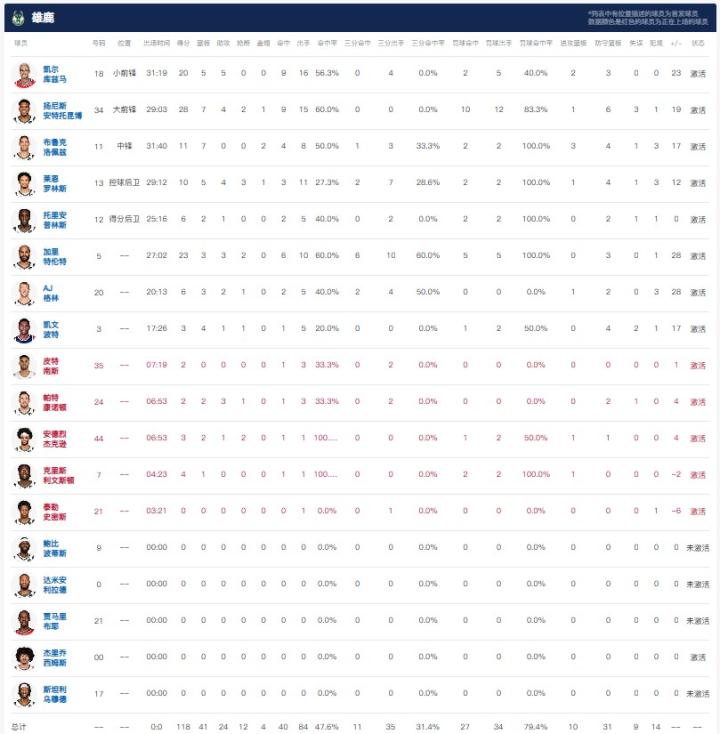View 凯文·波特 player details

point(51,330)
